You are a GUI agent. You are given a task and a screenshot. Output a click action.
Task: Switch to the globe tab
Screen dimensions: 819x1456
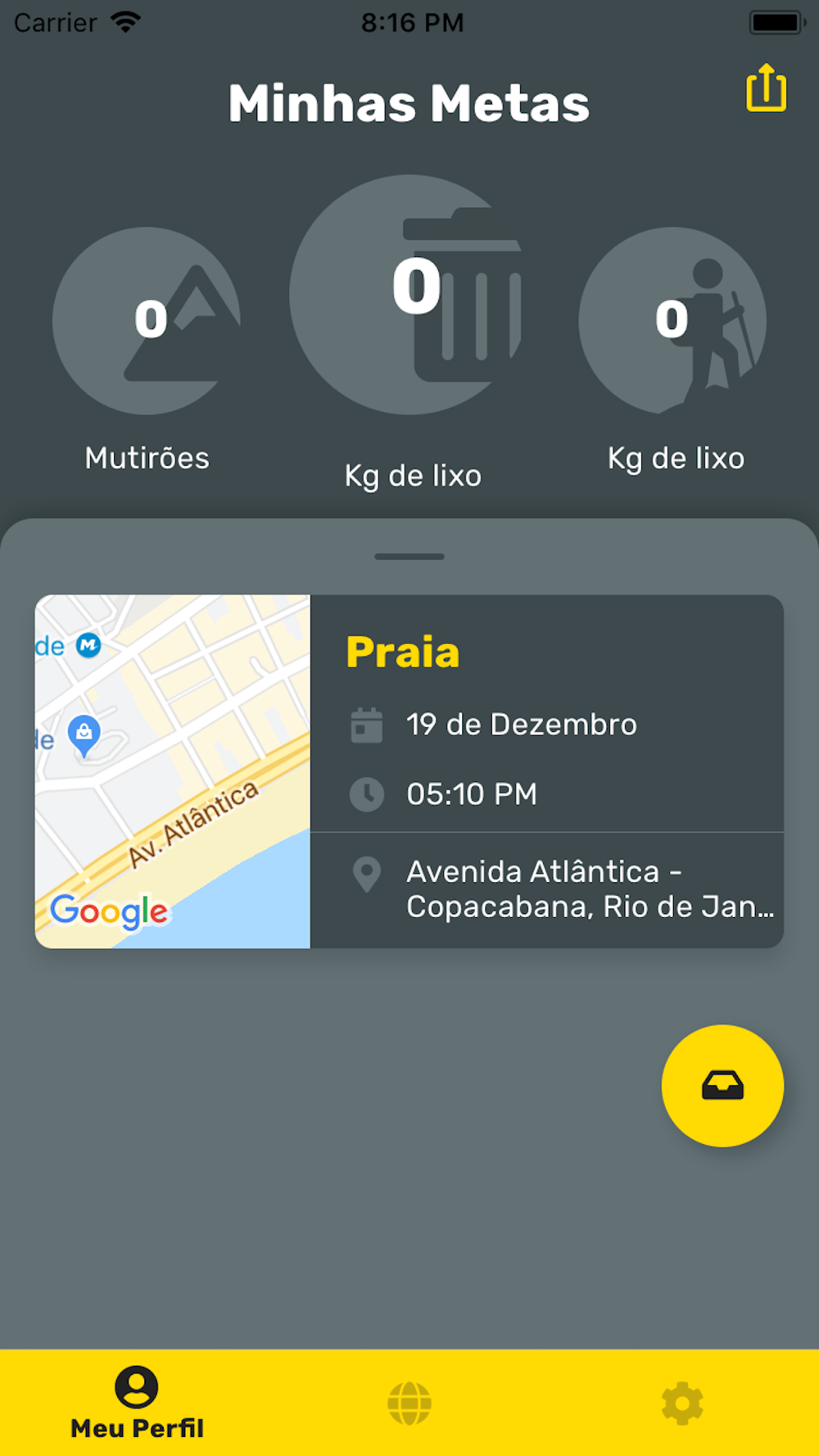(409, 1403)
